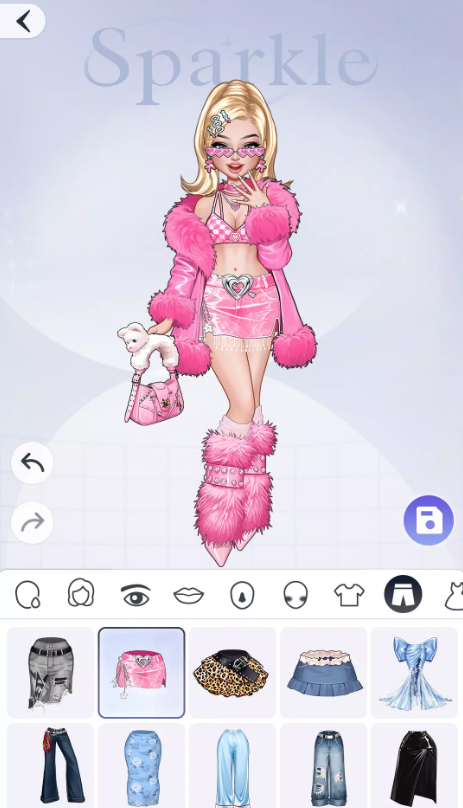This screenshot has height=808, width=463.
Task: Open the hairstyle category
Action: pos(81,593)
